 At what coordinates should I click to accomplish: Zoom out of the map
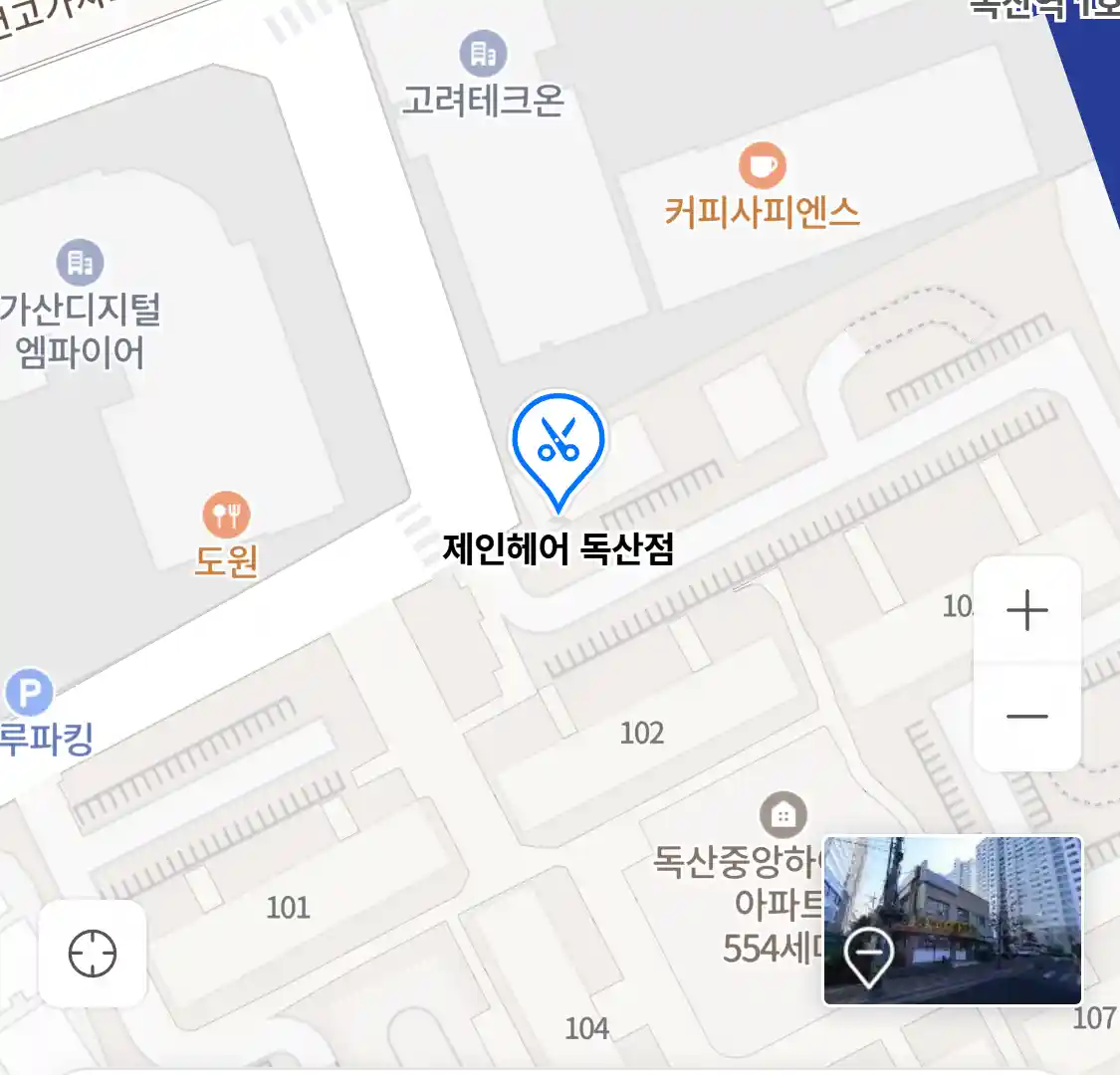(x=1026, y=717)
